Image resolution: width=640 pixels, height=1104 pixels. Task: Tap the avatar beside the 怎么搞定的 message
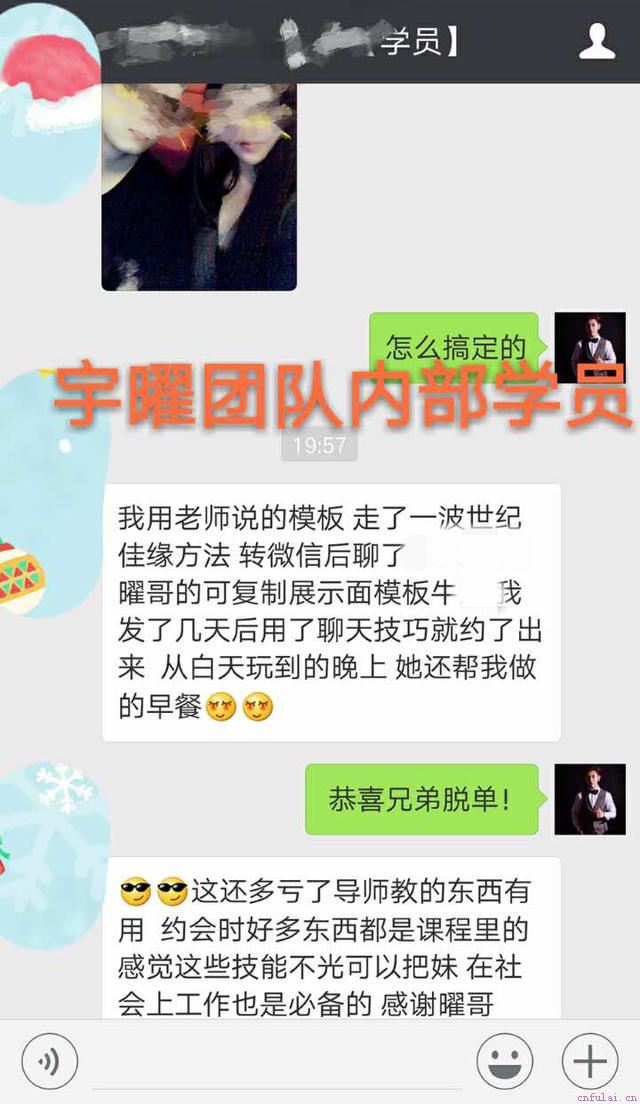point(590,347)
